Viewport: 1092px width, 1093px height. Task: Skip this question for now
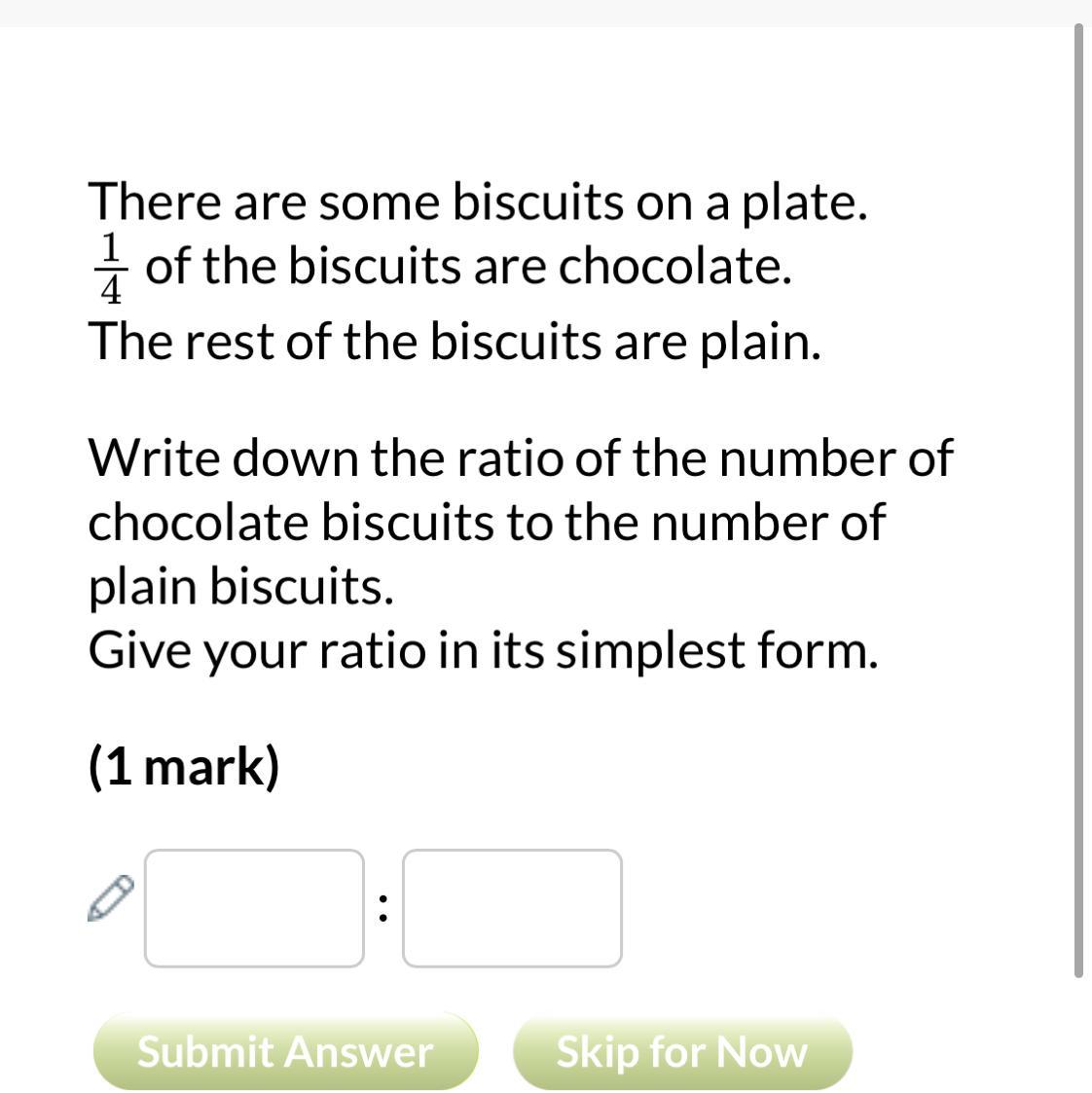[x=682, y=1051]
